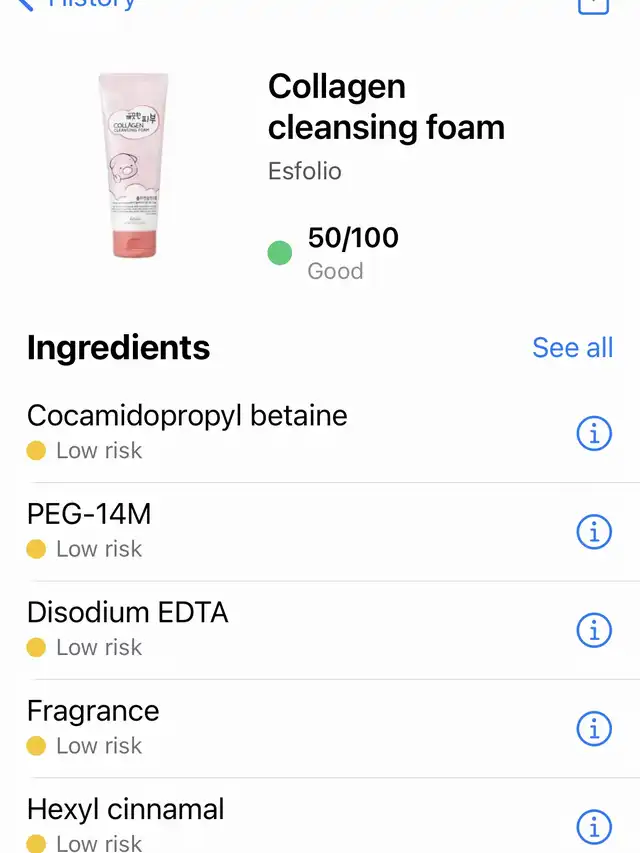The width and height of the screenshot is (640, 853).
Task: See all ingredients
Action: [572, 347]
